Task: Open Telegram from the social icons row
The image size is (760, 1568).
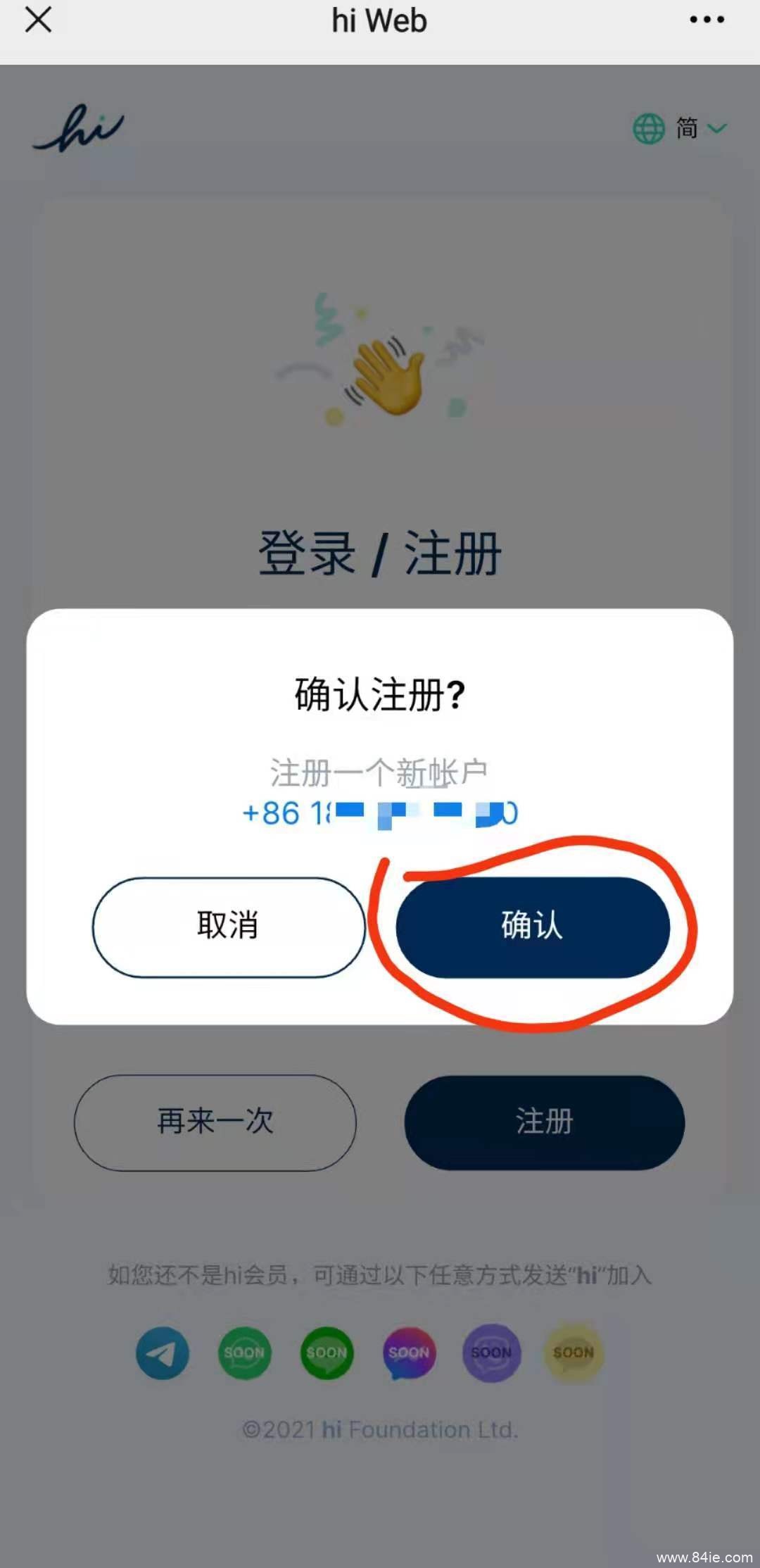Action: click(163, 1353)
